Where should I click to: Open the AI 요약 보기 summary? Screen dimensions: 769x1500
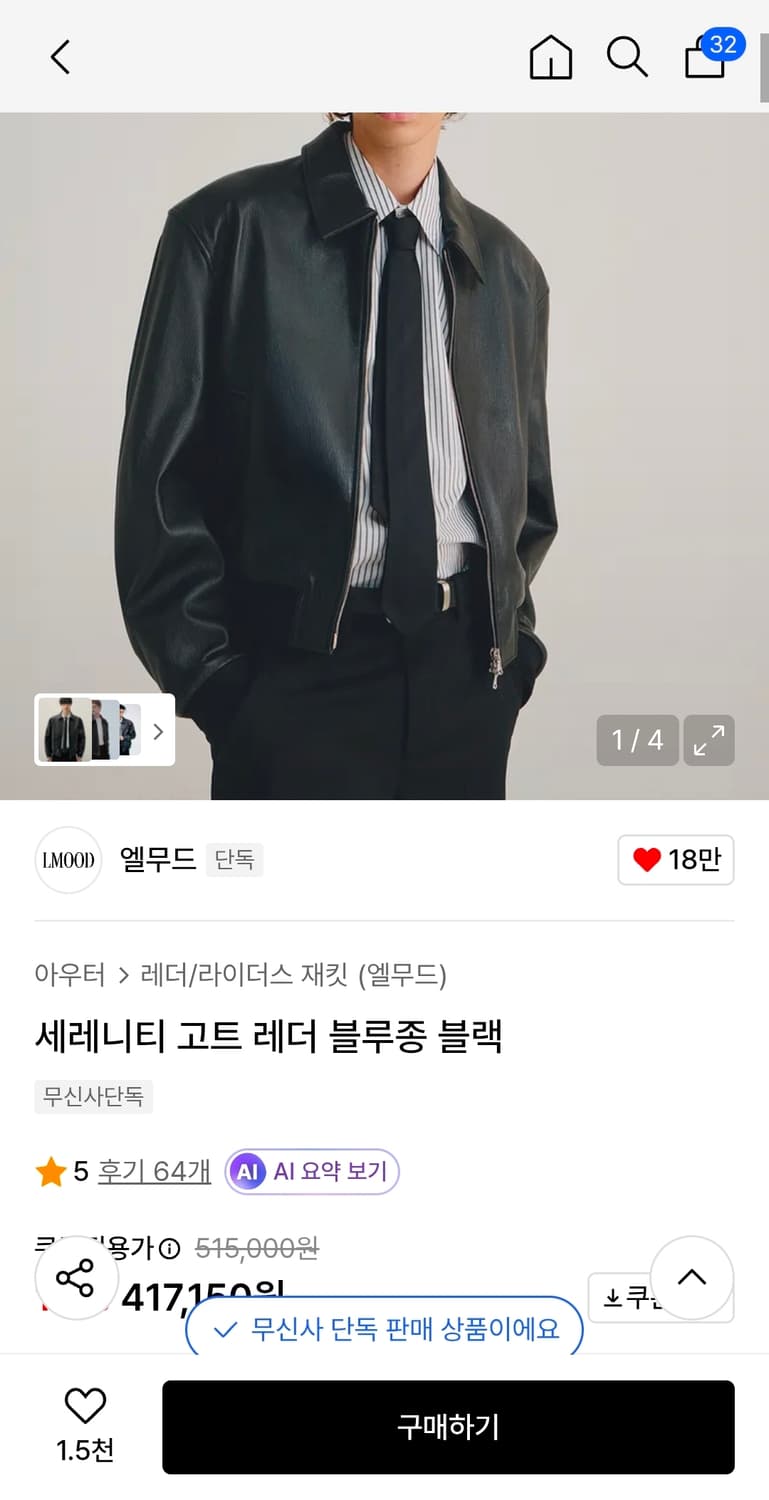(x=312, y=1171)
